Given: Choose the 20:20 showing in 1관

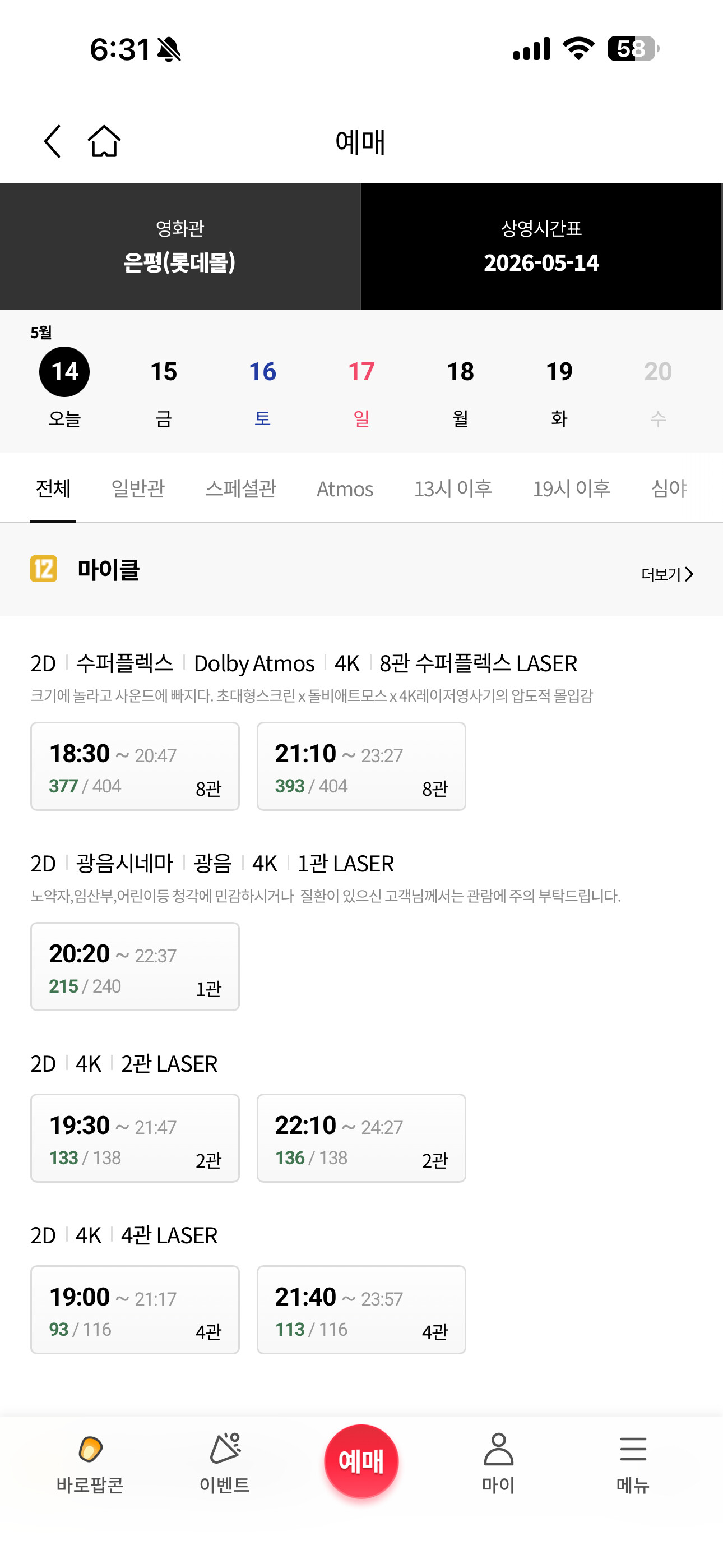Looking at the screenshot, I should point(135,967).
